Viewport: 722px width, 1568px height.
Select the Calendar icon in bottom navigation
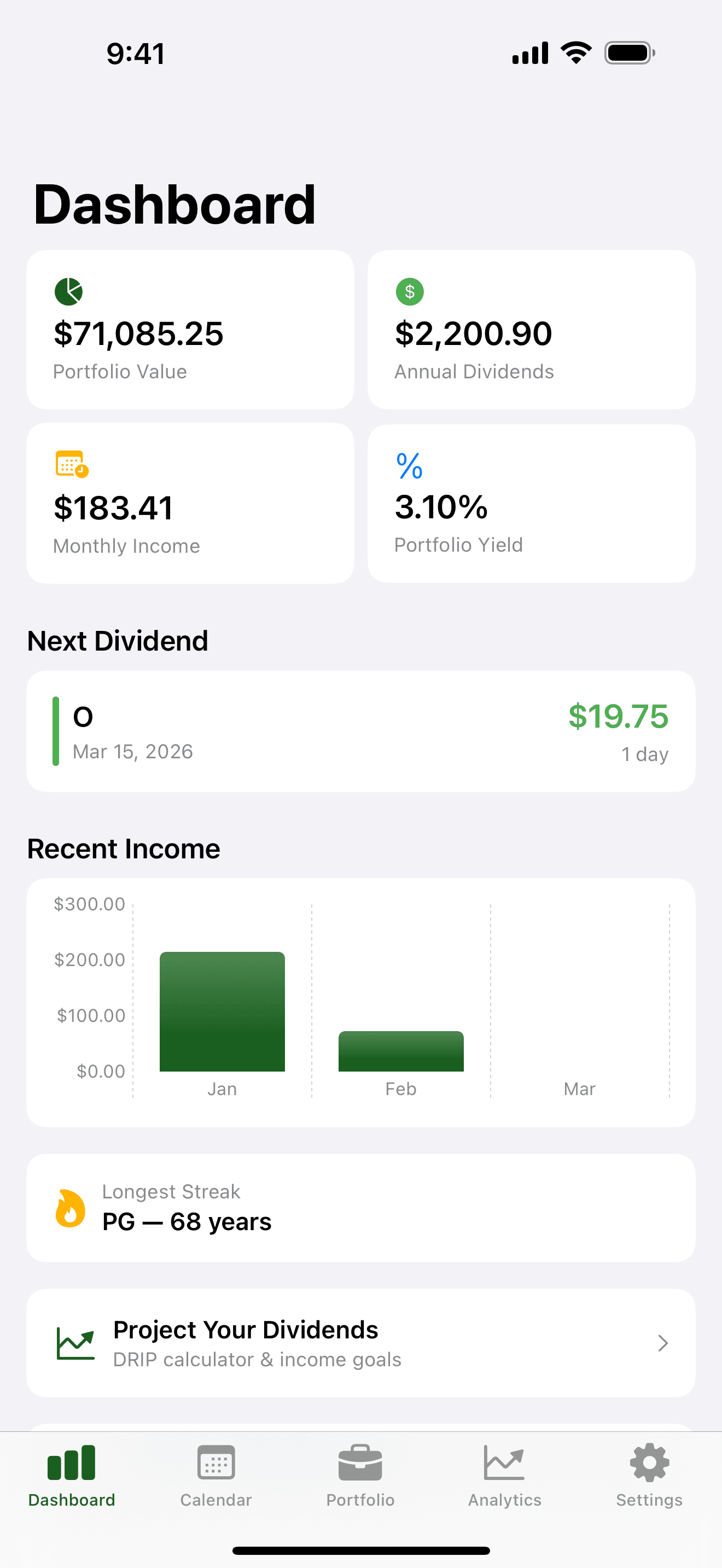coord(216,1462)
